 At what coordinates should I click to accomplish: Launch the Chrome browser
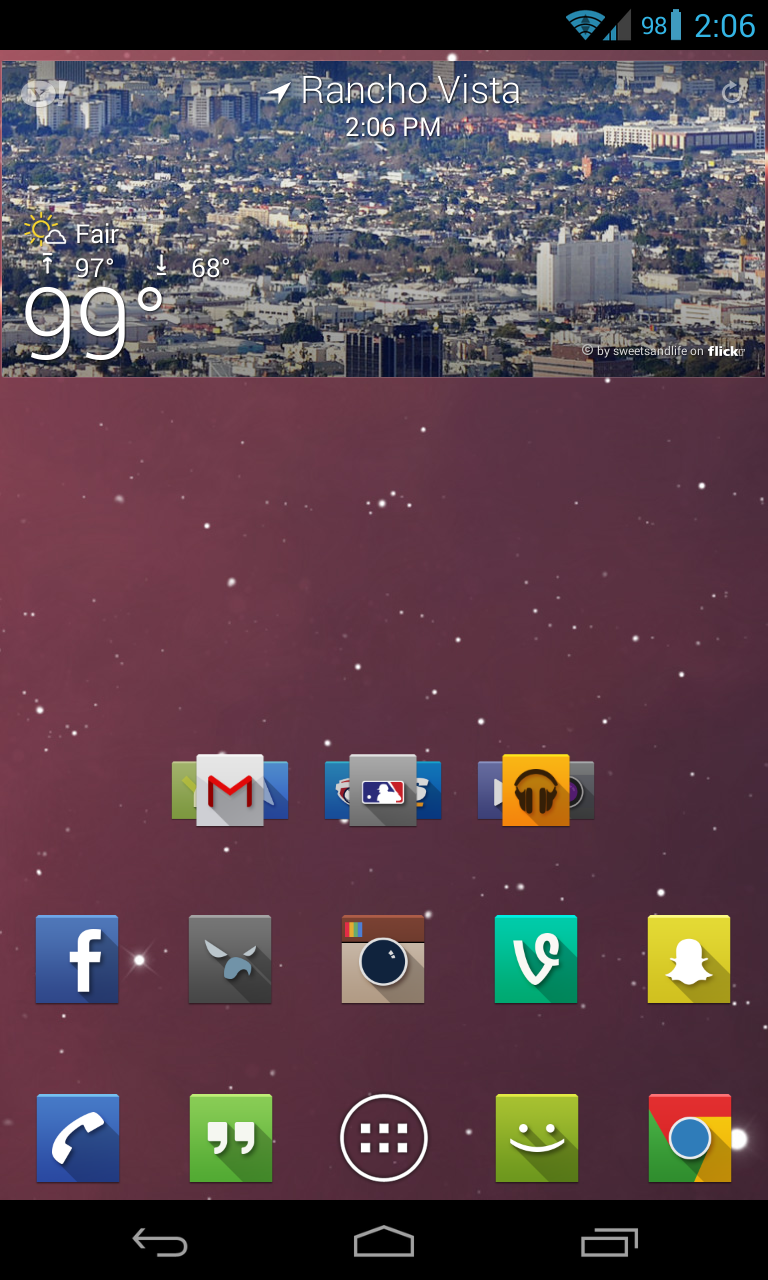(x=690, y=1138)
